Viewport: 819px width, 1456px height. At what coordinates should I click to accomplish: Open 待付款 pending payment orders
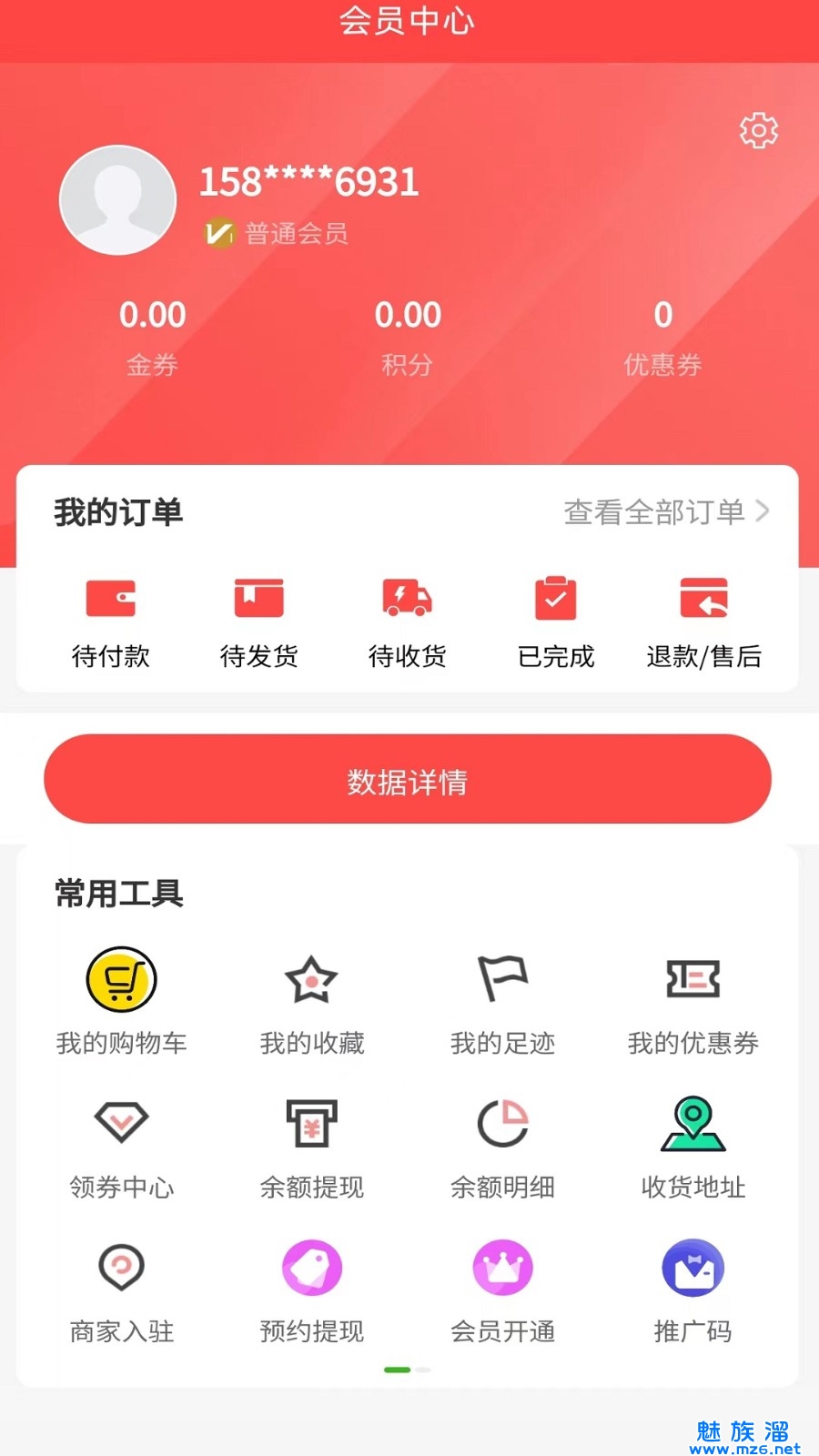pos(111,618)
